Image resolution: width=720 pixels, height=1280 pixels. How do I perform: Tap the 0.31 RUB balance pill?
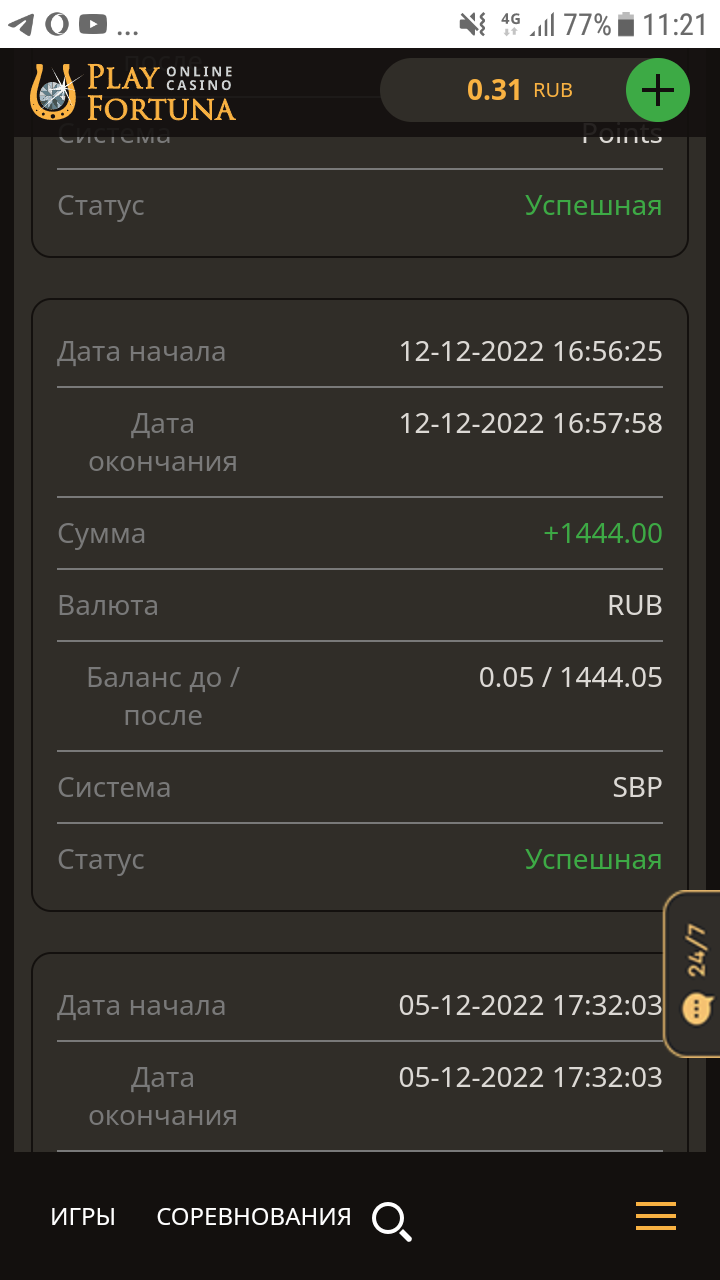click(x=519, y=90)
